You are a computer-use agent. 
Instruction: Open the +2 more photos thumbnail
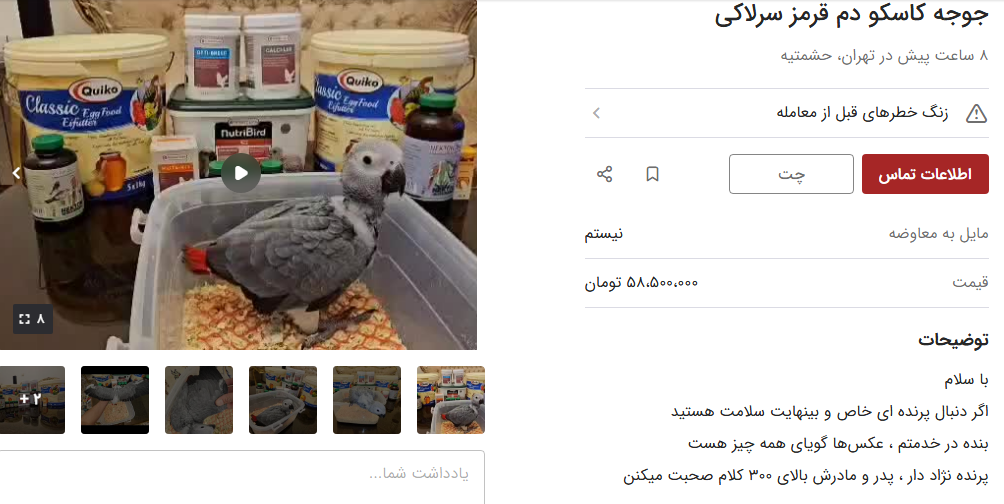click(32, 400)
